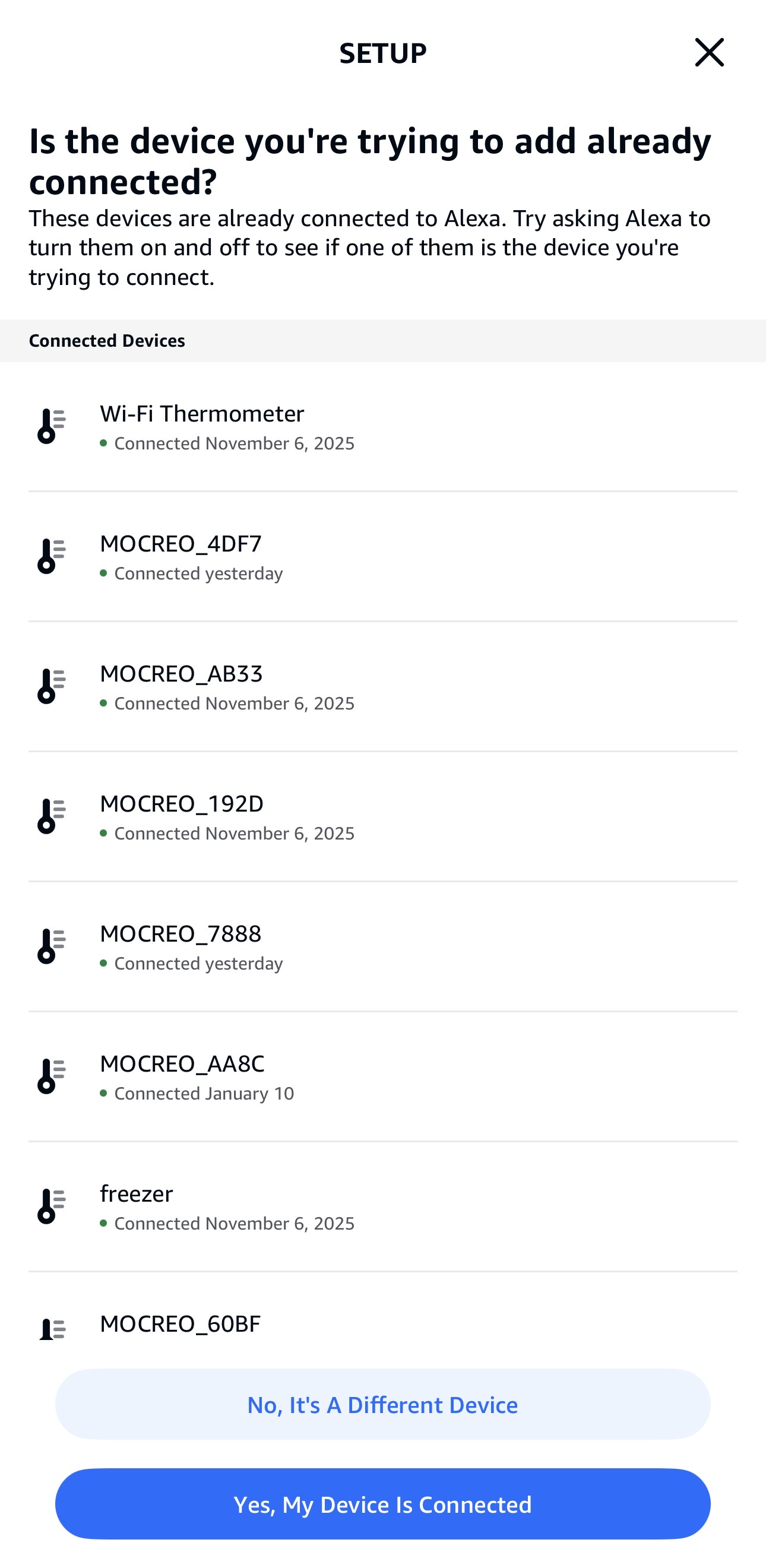Select the MOCREO_AA8C device

pos(382,1076)
